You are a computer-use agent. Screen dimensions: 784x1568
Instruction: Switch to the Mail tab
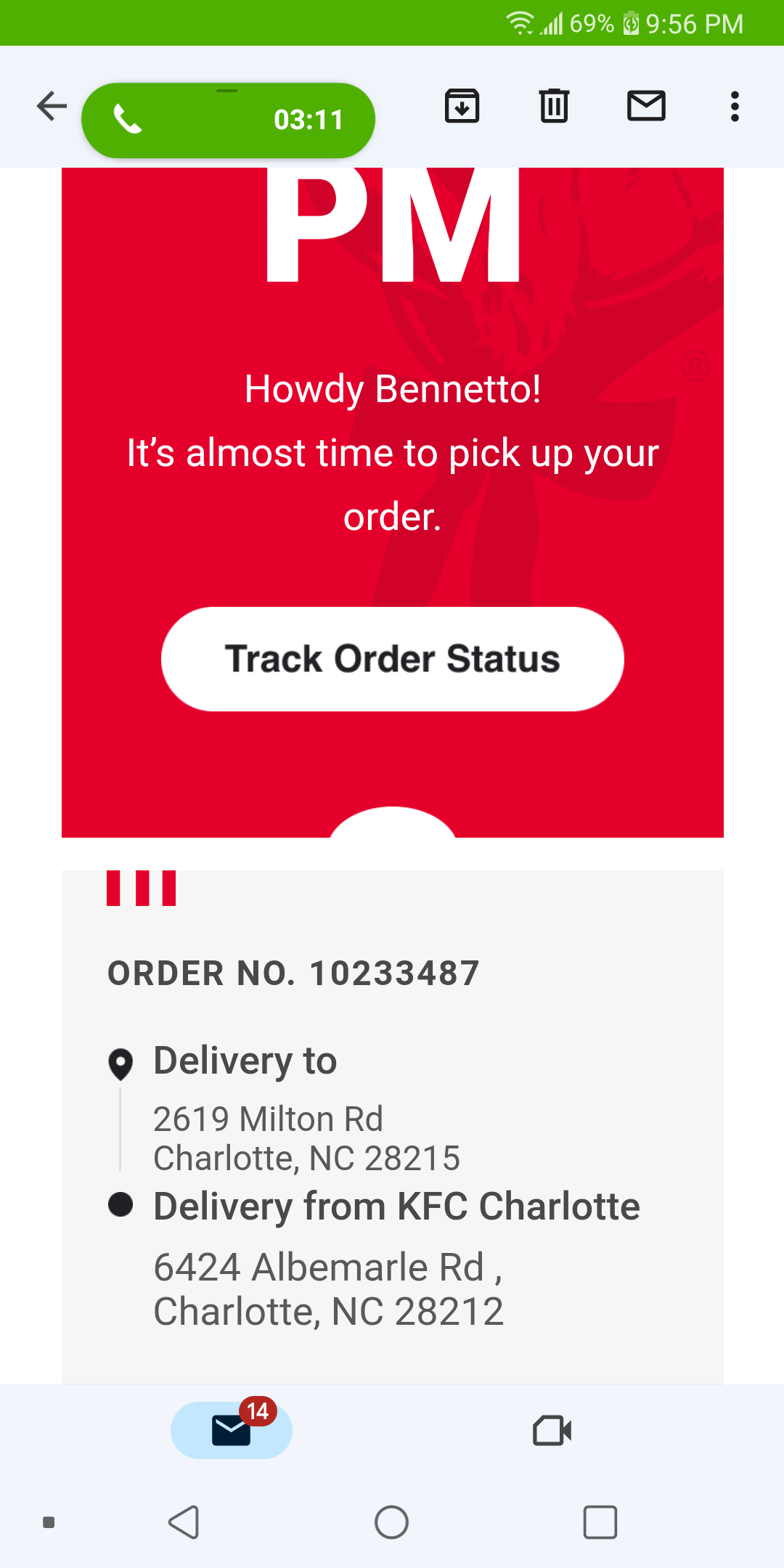232,1430
